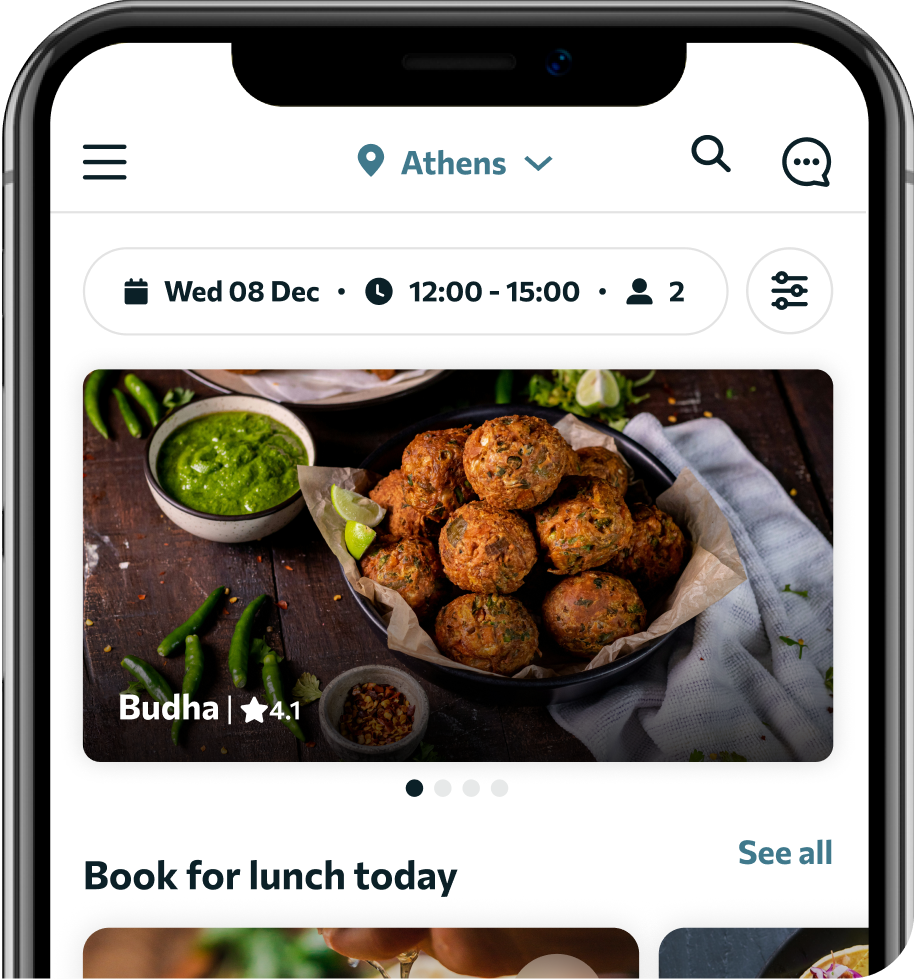
Task: Open the chat messages icon
Action: pyautogui.click(x=806, y=162)
